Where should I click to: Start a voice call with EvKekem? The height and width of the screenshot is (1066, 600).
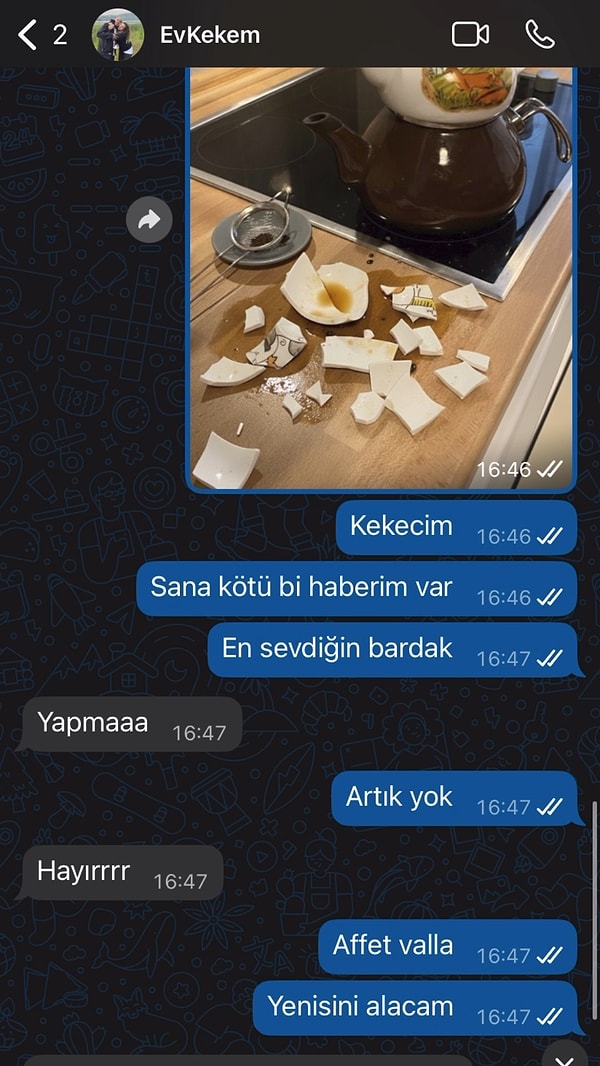click(x=540, y=35)
